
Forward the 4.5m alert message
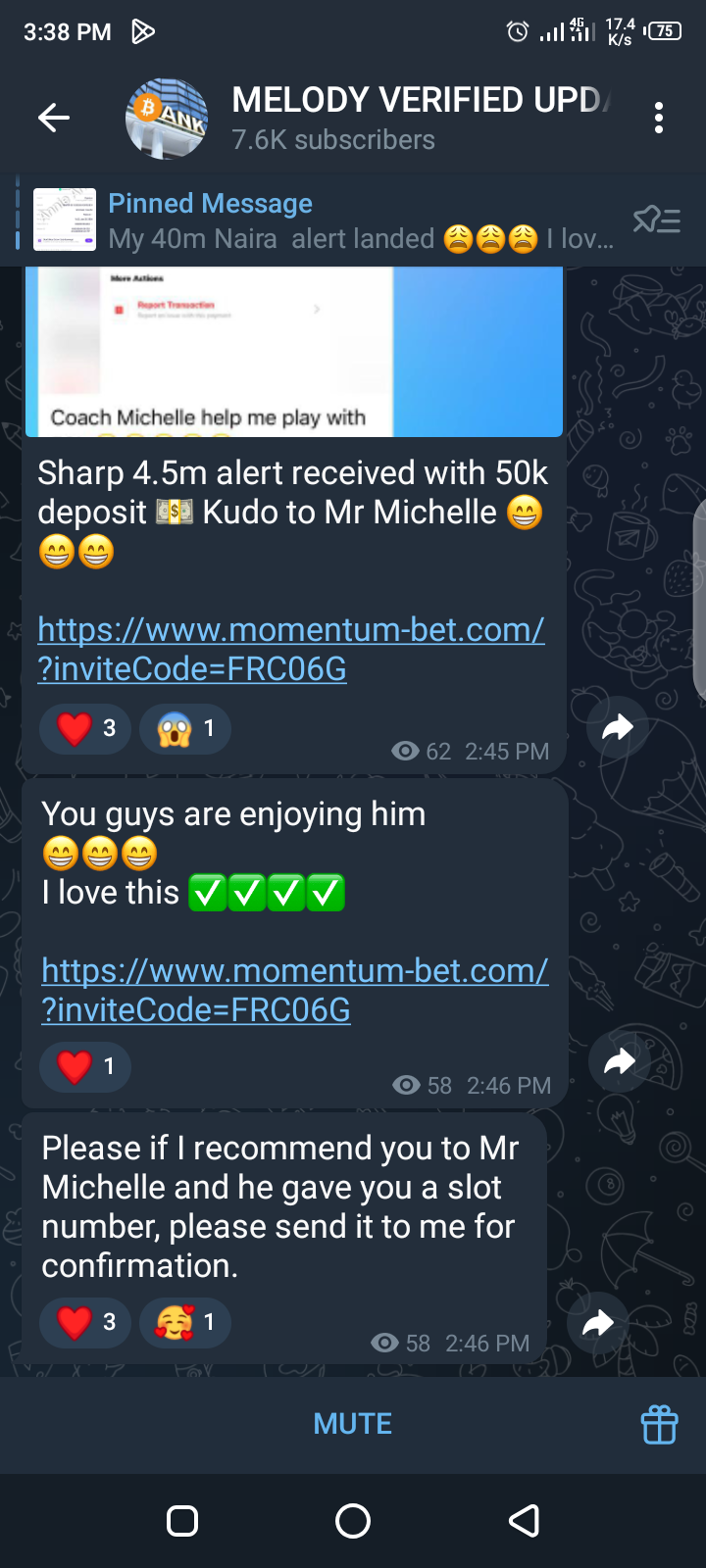(x=618, y=727)
